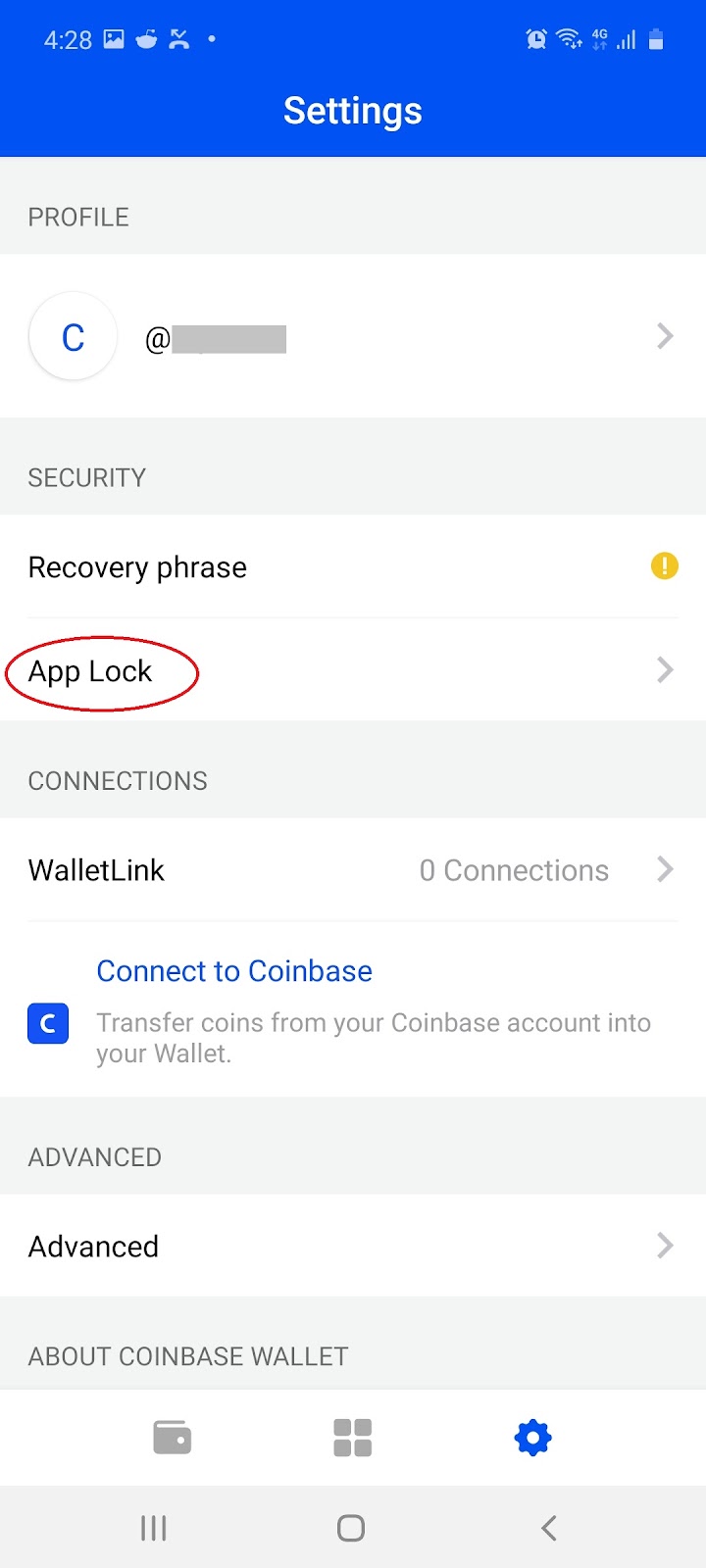Open App Lock settings
The height and width of the screenshot is (1568, 706).
(x=353, y=671)
